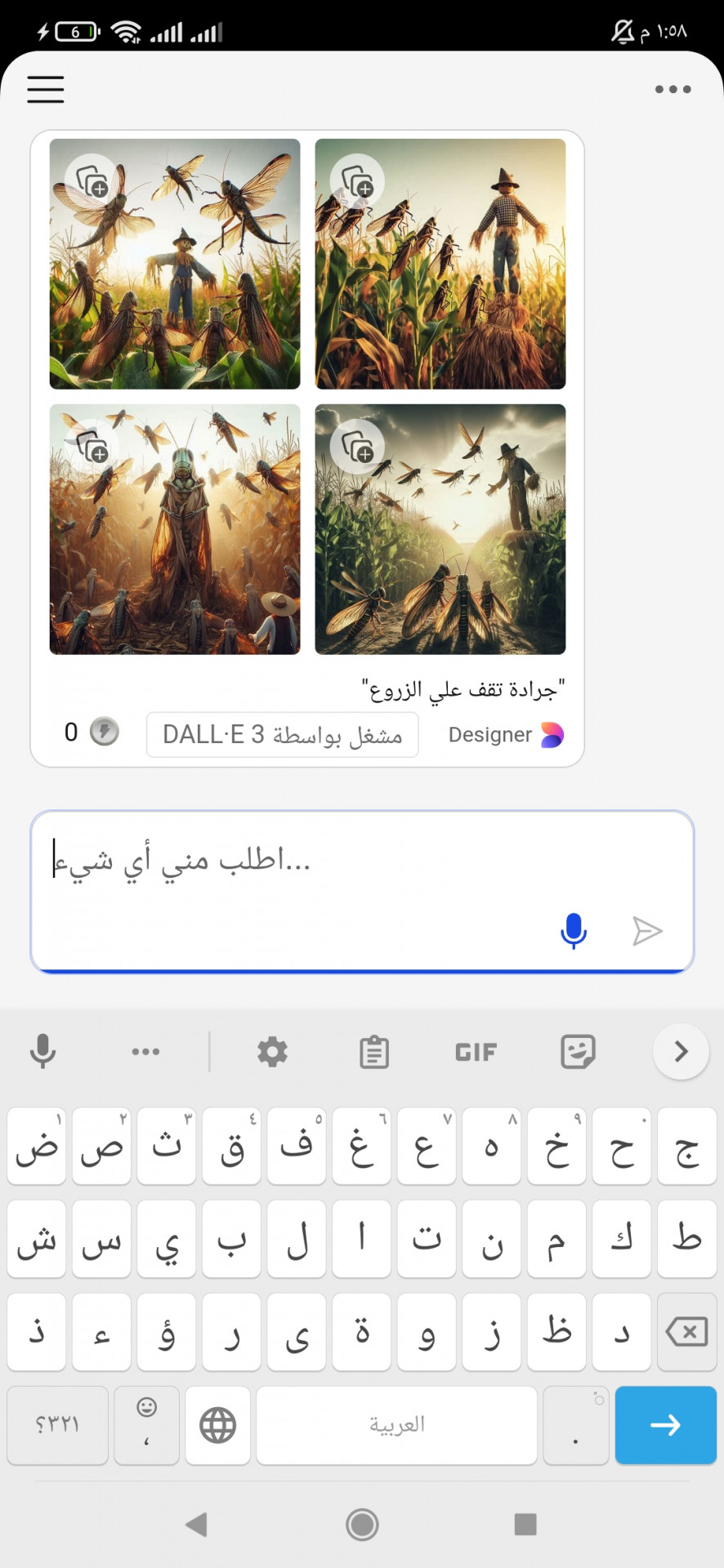The height and width of the screenshot is (1568, 724).
Task: Open the keyboard clipboard
Action: coord(374,1052)
